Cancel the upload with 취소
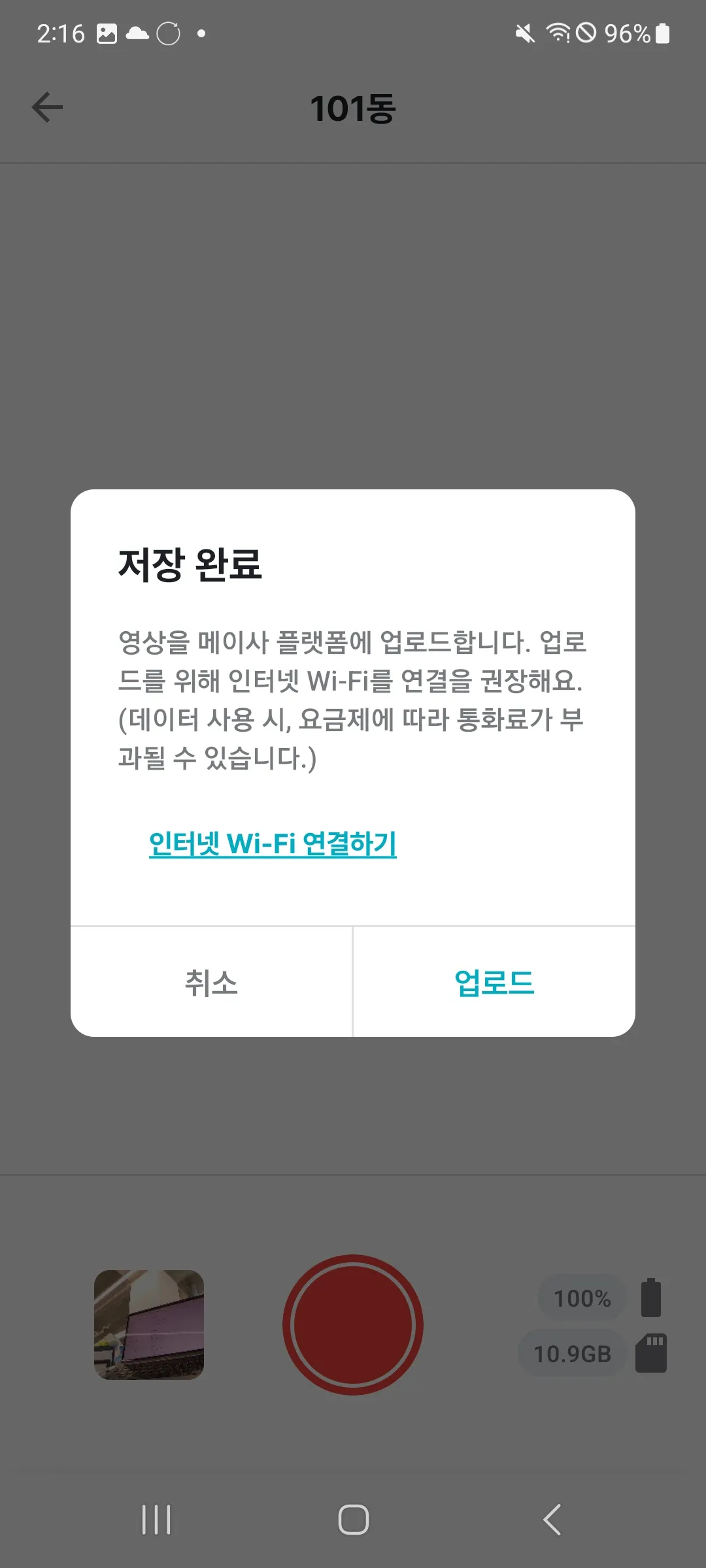Screen dimensions: 706x1568 click(211, 982)
